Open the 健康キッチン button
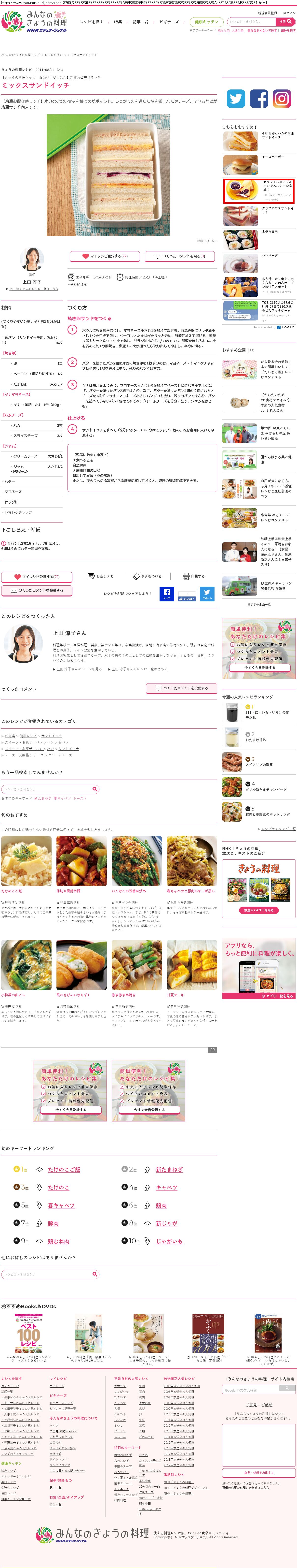297x1568 pixels. [206, 22]
